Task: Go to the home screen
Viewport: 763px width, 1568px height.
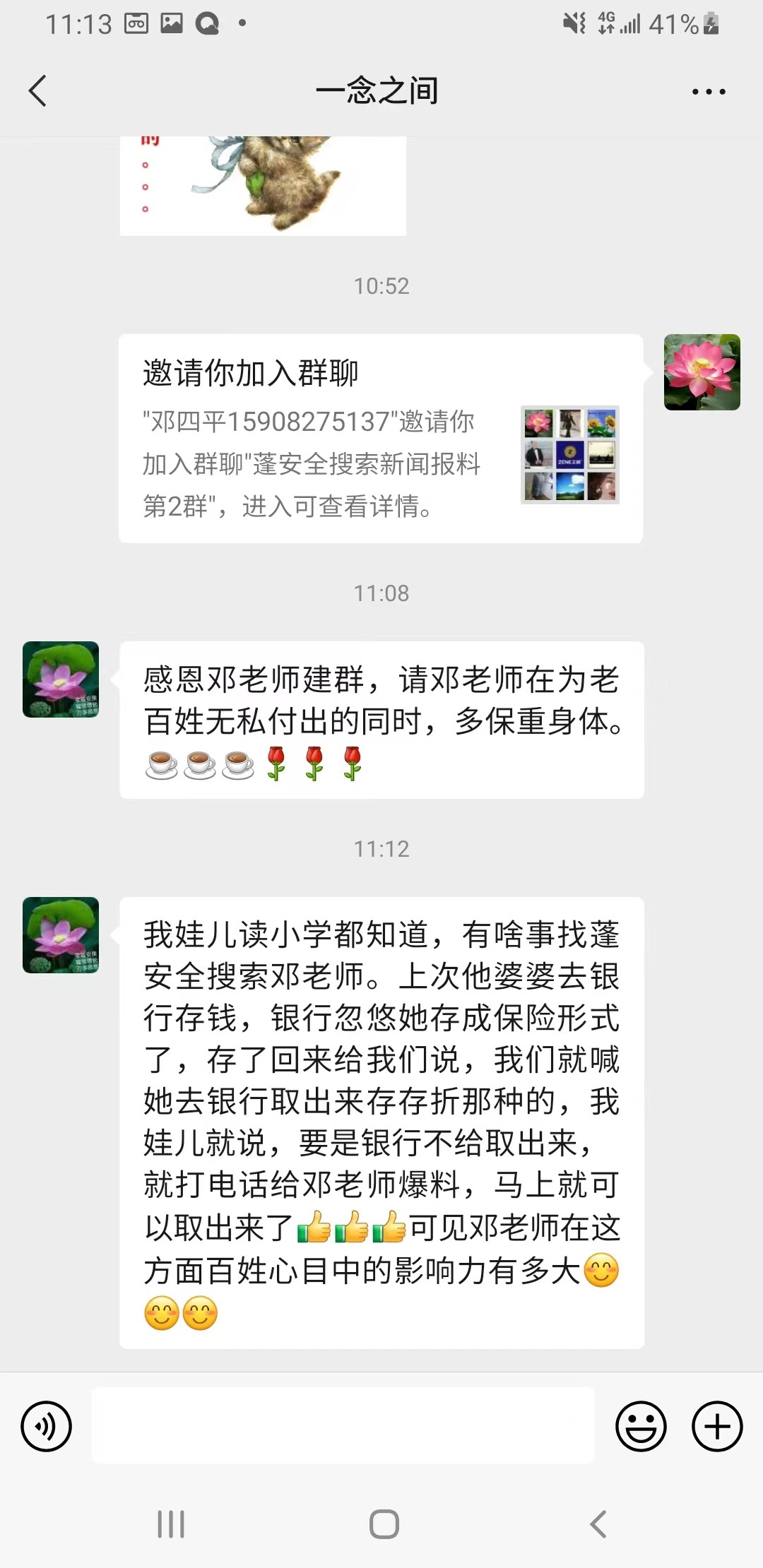Action: pos(384,1524)
